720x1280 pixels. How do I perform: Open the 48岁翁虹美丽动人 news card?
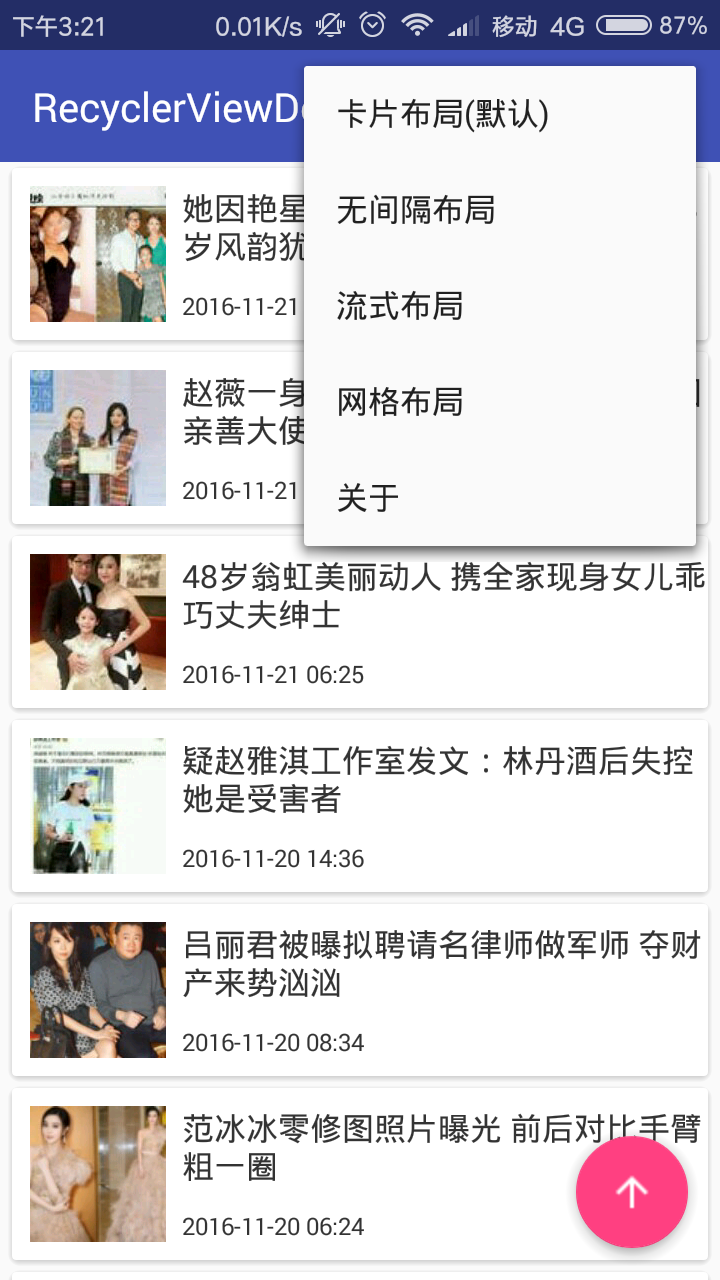pos(443,596)
